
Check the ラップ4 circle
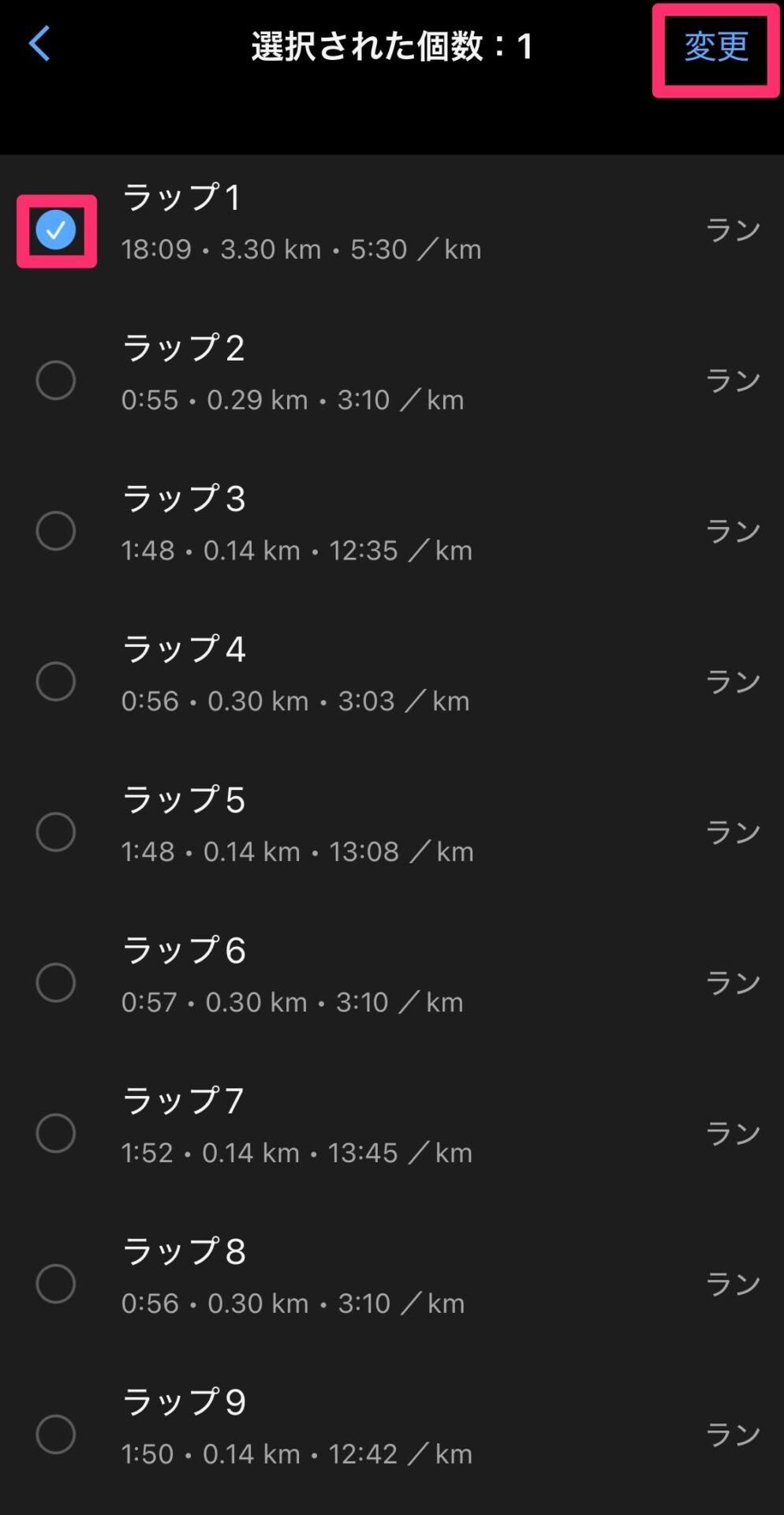point(56,682)
